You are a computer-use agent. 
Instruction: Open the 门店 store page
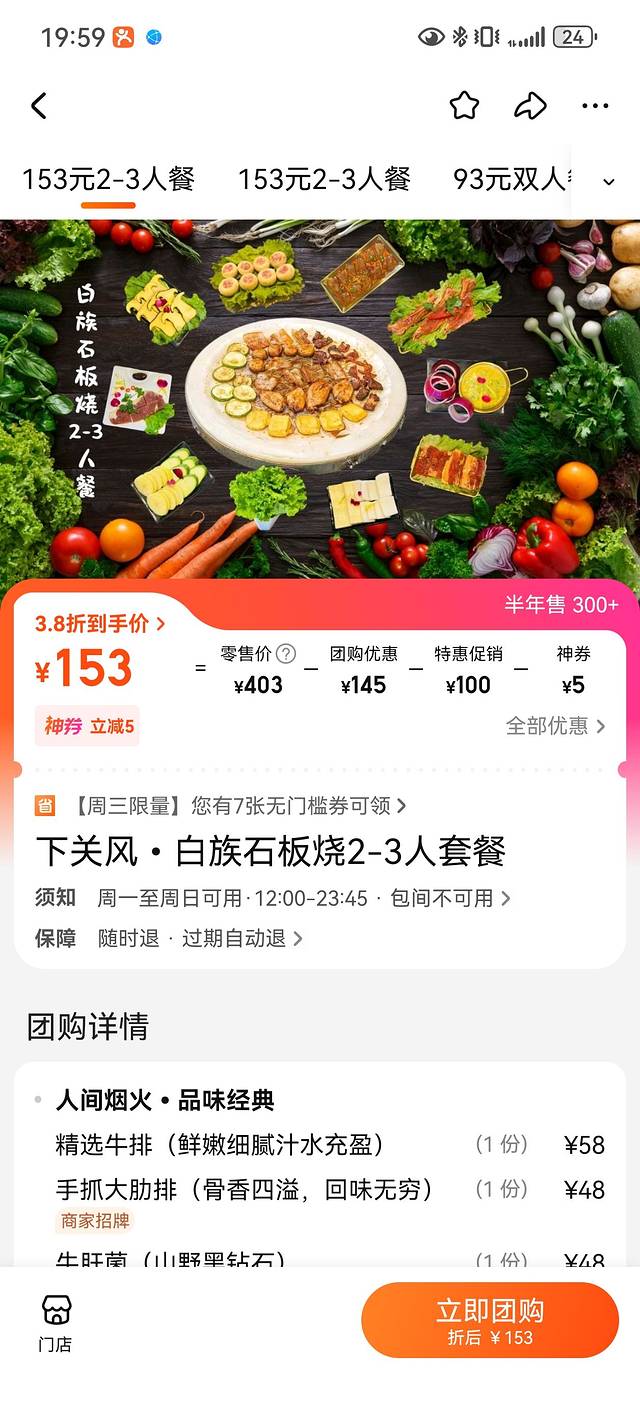click(56, 1322)
